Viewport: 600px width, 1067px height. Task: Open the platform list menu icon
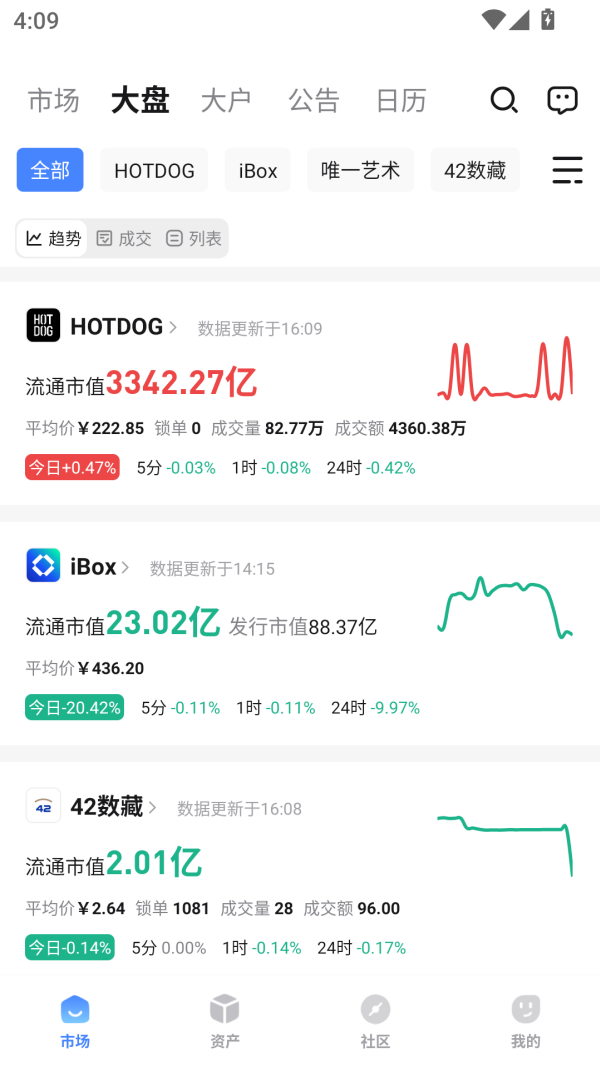(567, 170)
